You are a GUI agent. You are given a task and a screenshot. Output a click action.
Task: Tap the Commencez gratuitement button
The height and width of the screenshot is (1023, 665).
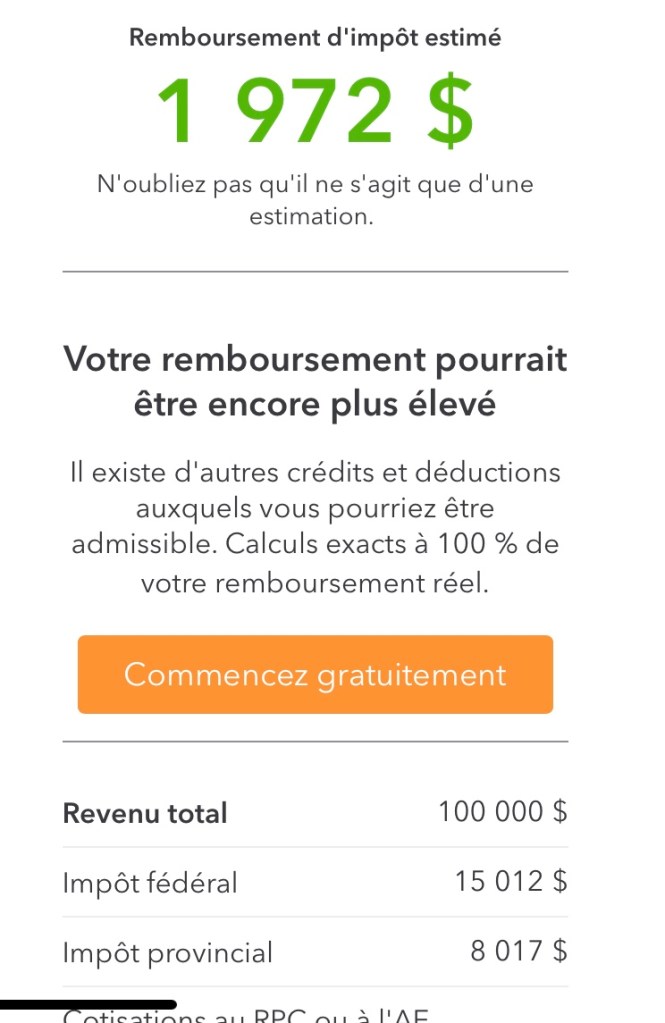coord(315,675)
